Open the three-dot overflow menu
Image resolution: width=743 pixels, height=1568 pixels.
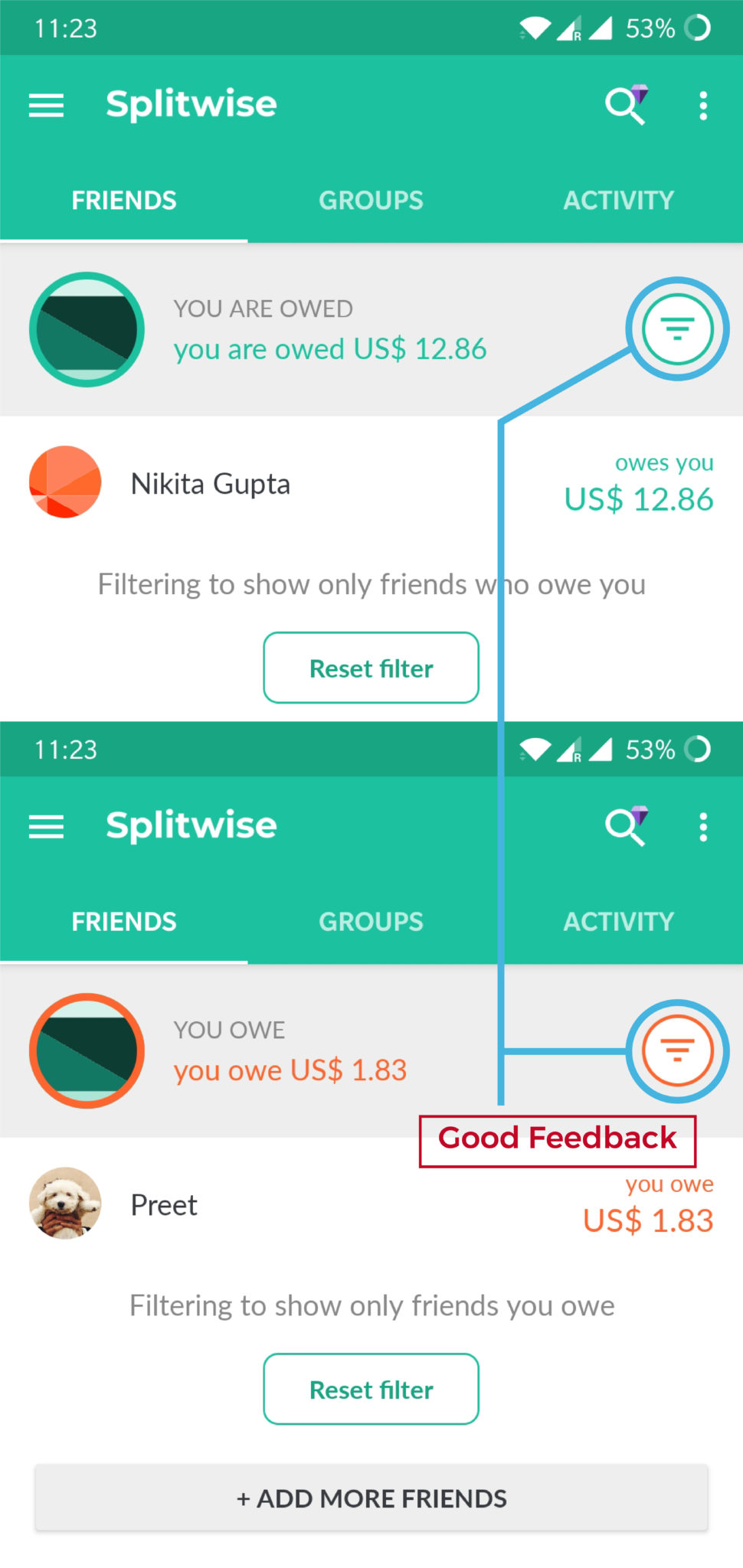point(703,105)
